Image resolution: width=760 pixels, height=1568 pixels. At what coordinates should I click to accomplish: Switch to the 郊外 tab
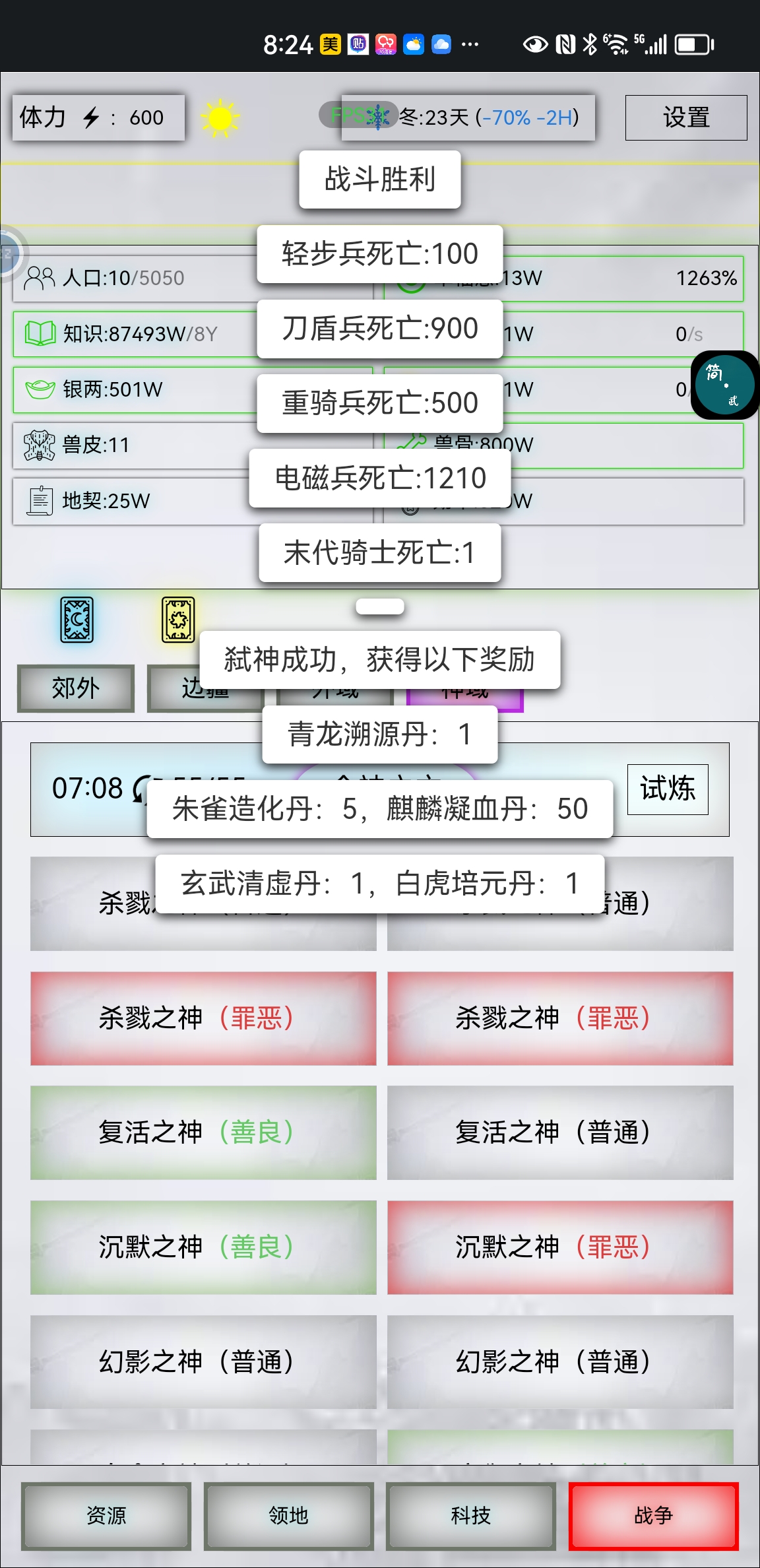click(75, 688)
